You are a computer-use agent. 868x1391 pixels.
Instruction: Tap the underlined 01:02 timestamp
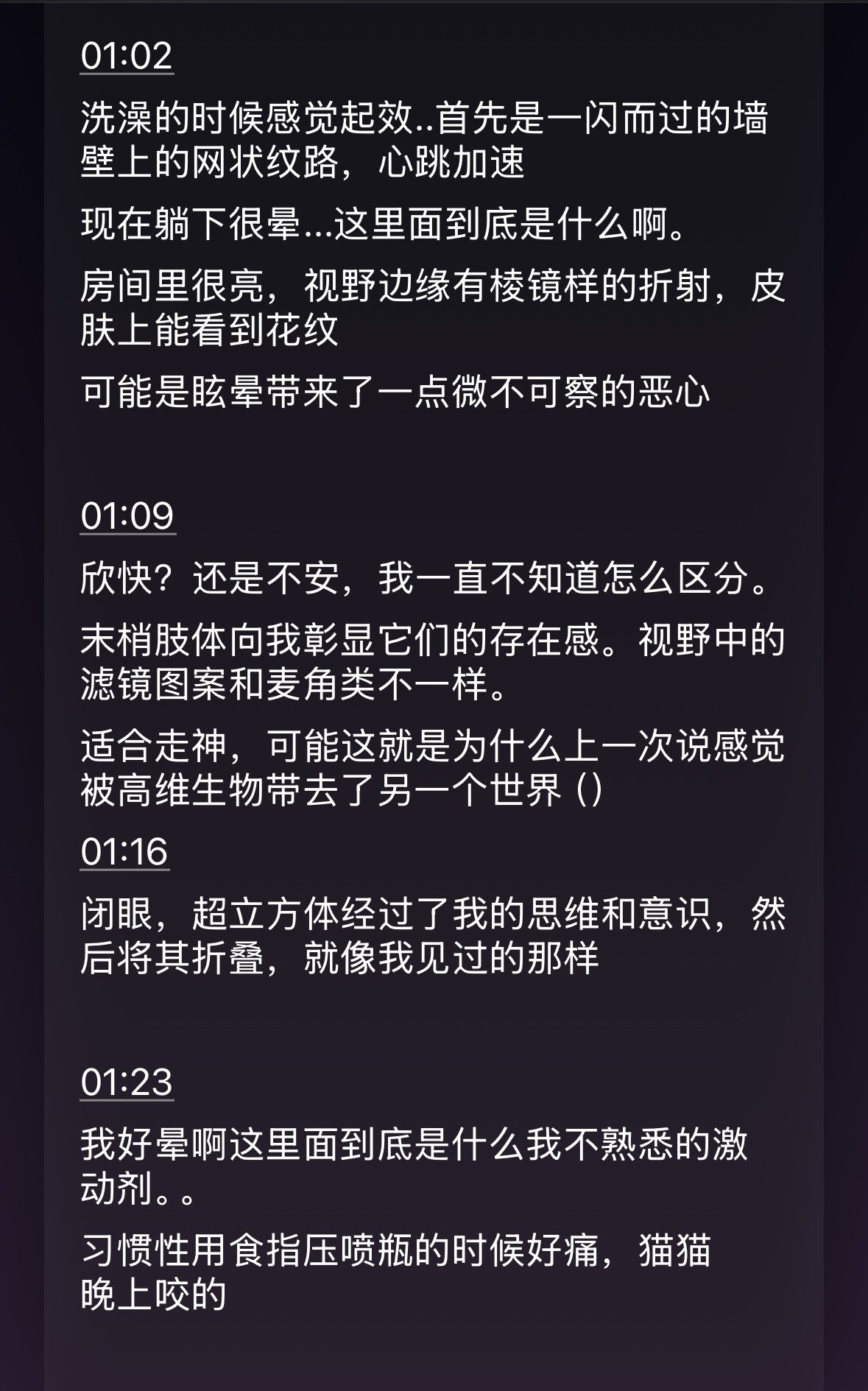click(126, 56)
